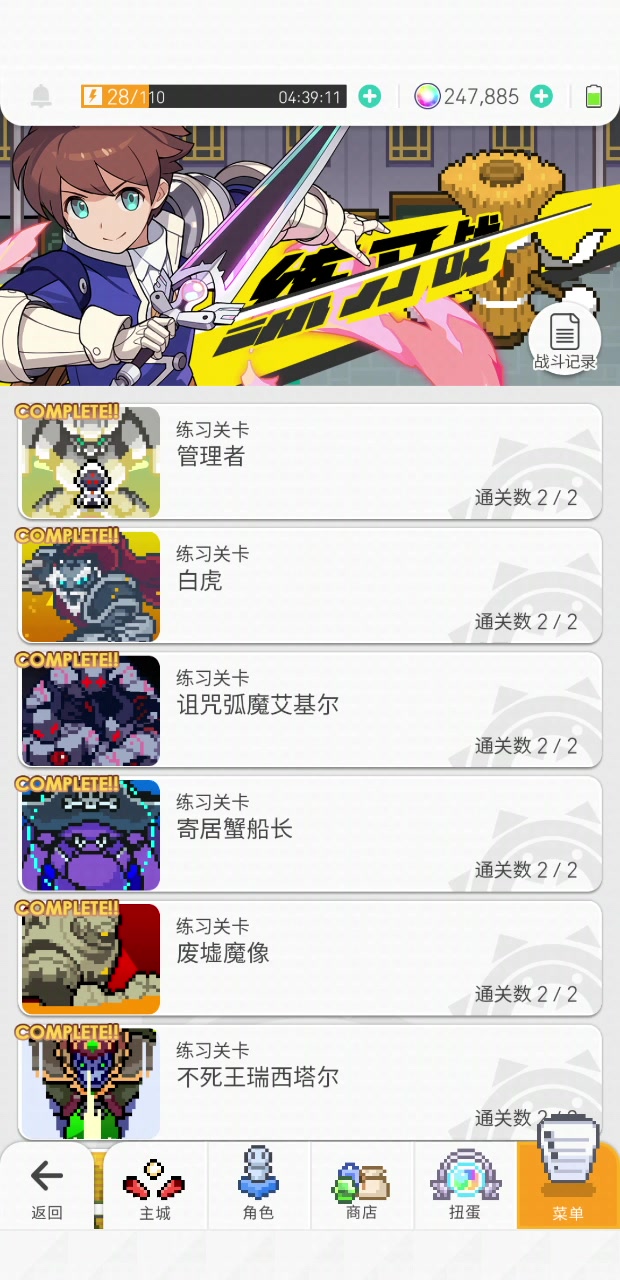Switch to the 角色 tab
The height and width of the screenshot is (1280, 620).
pyautogui.click(x=259, y=1187)
